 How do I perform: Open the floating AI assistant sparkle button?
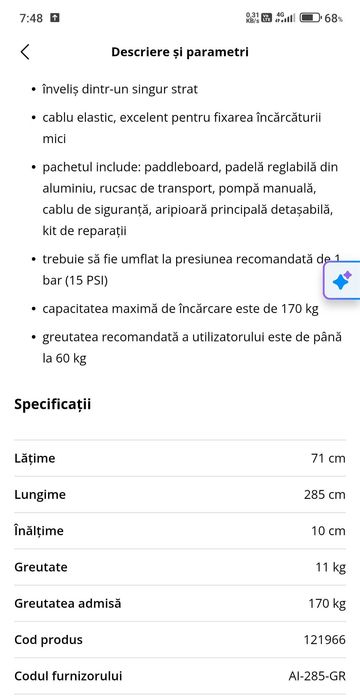click(x=342, y=280)
